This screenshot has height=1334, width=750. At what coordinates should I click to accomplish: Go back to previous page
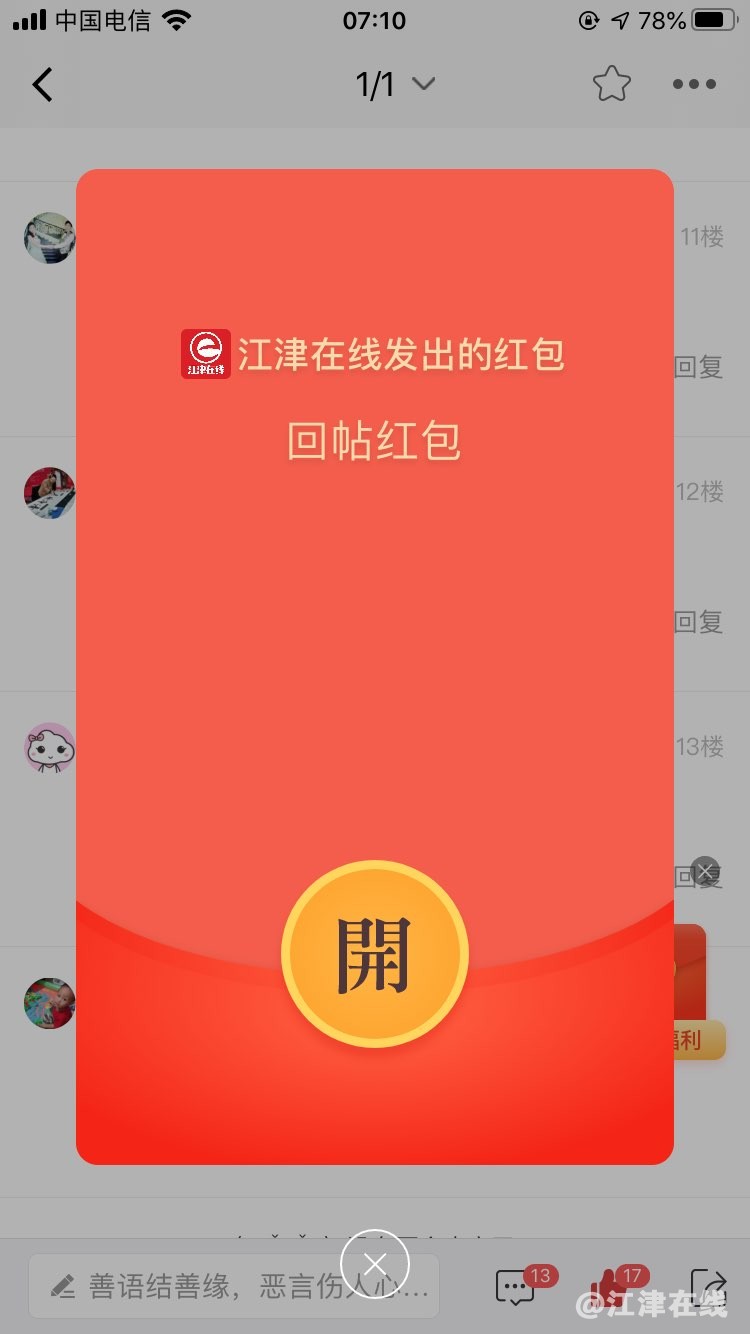tap(42, 85)
